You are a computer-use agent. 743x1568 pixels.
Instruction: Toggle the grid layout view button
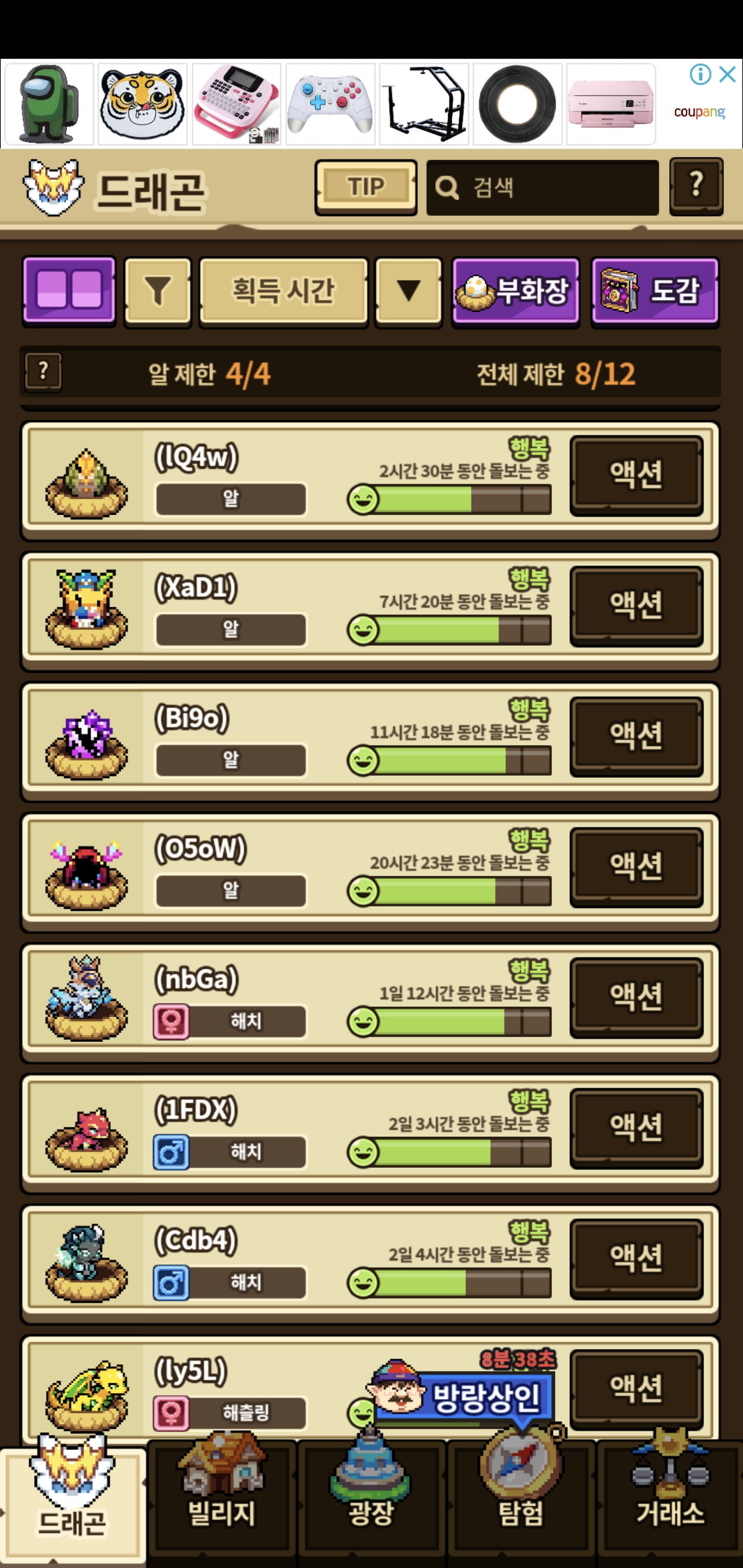coord(69,290)
